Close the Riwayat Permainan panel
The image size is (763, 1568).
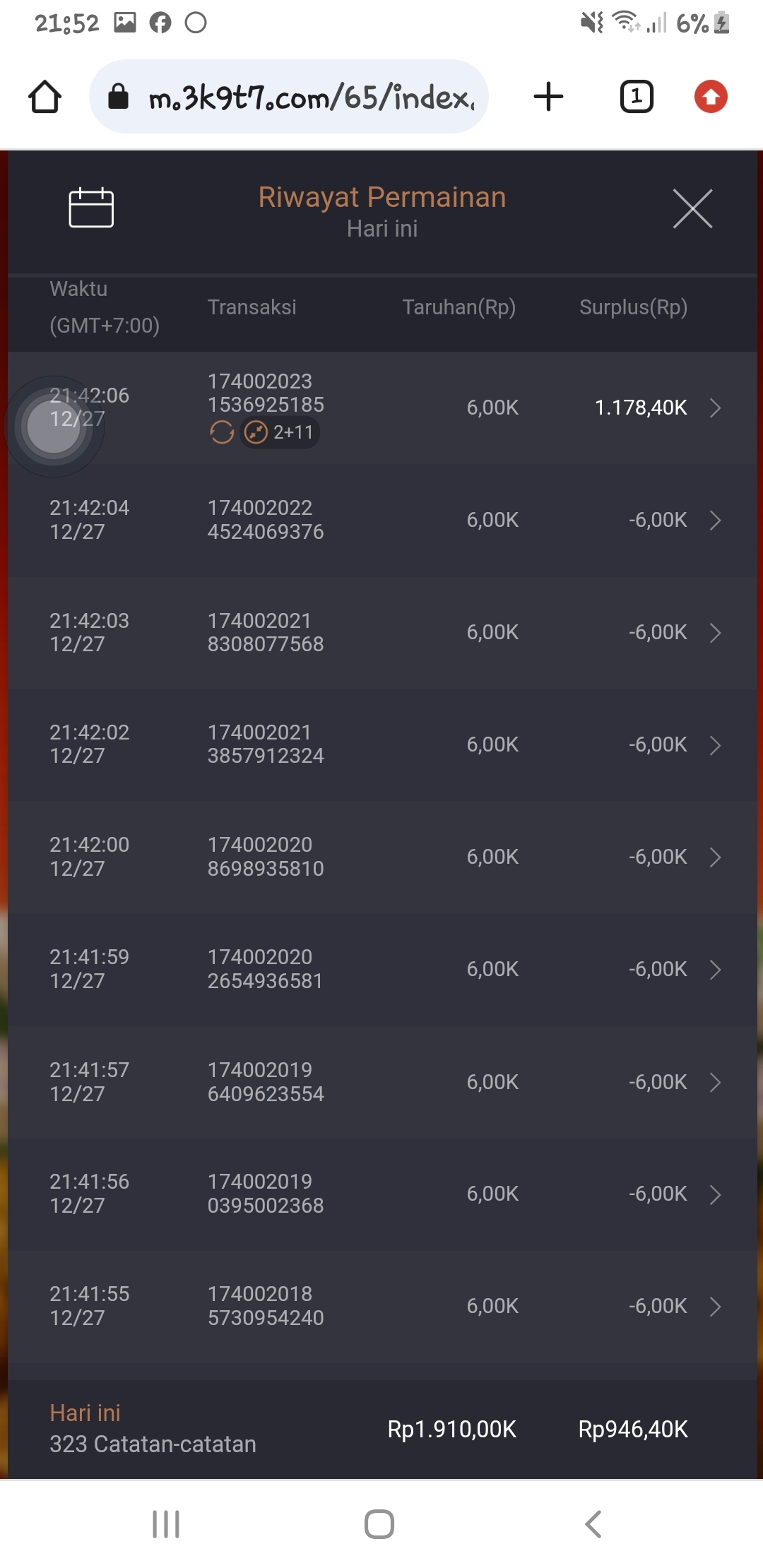coord(692,208)
